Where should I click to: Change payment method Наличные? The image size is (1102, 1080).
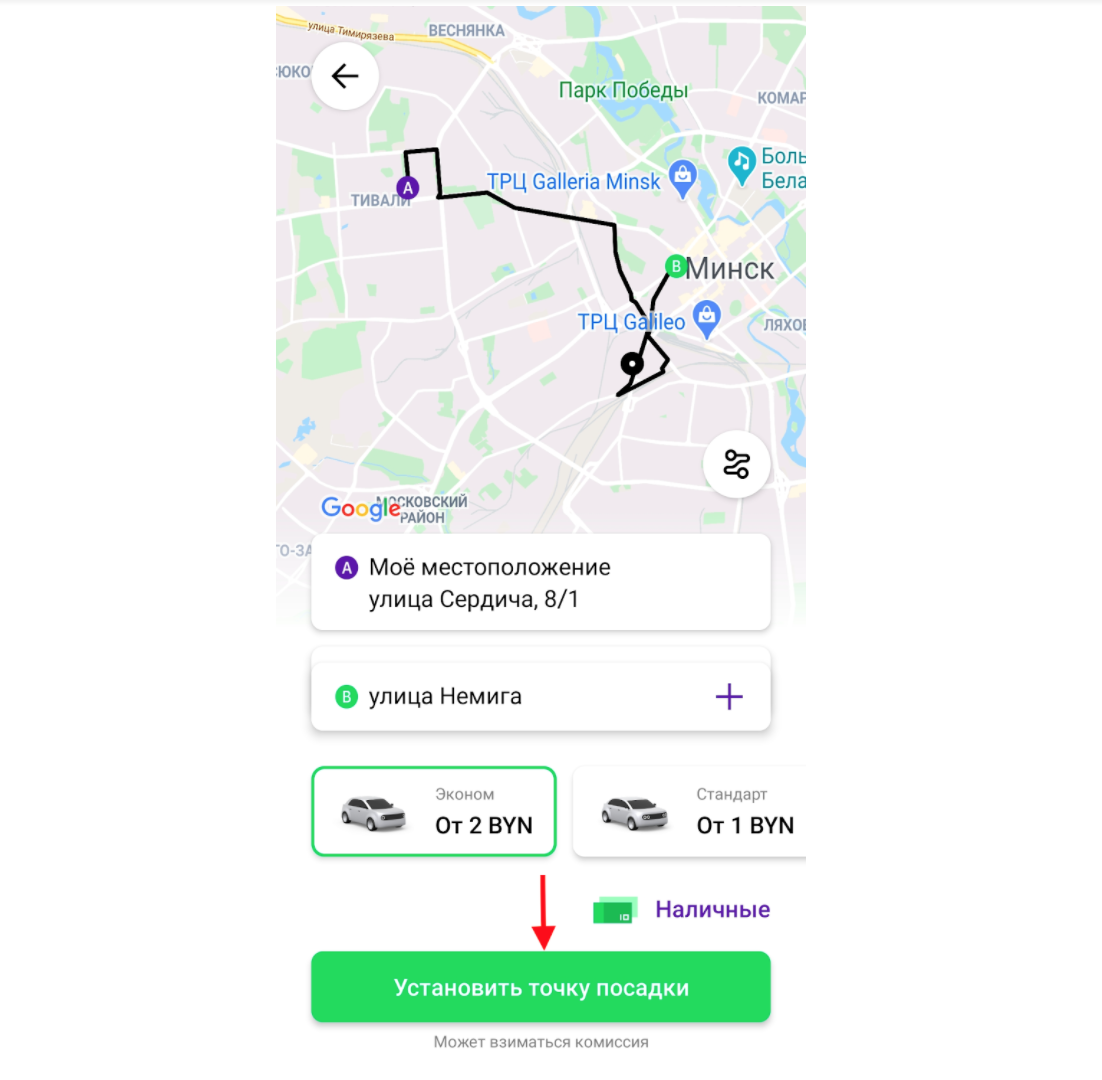[711, 910]
